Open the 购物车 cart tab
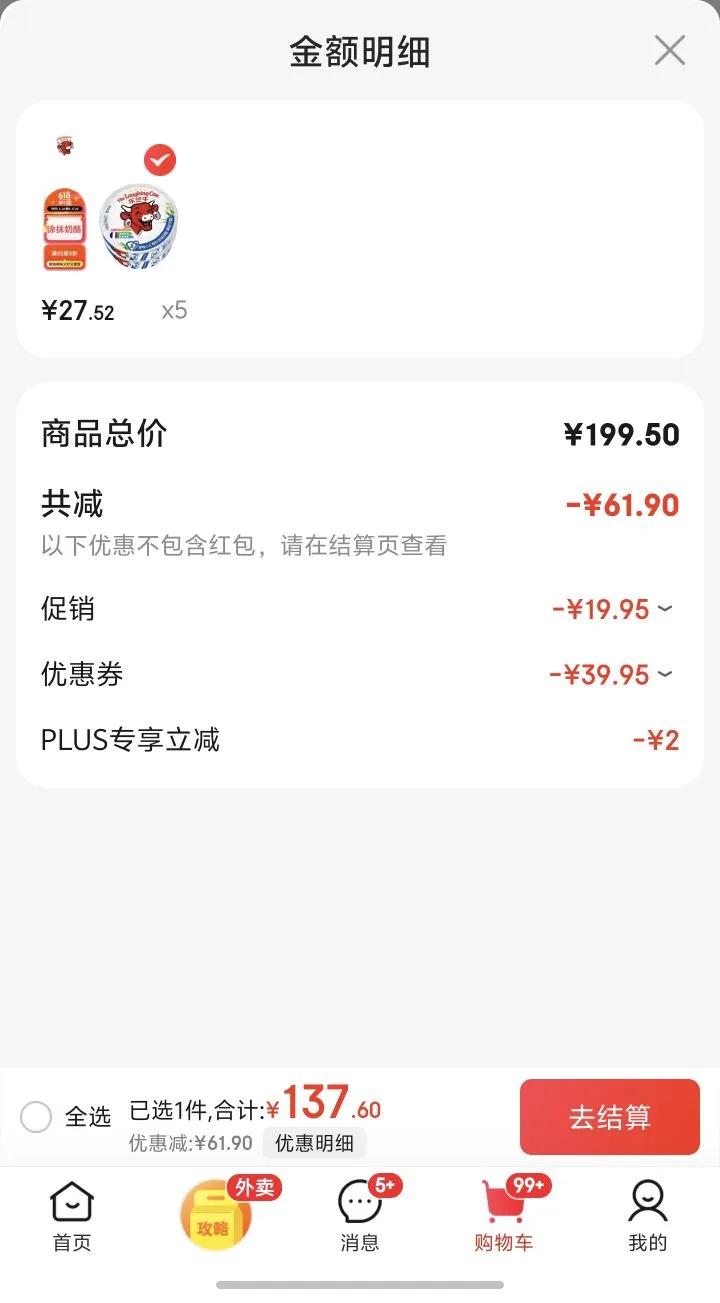720x1303 pixels. (503, 1216)
